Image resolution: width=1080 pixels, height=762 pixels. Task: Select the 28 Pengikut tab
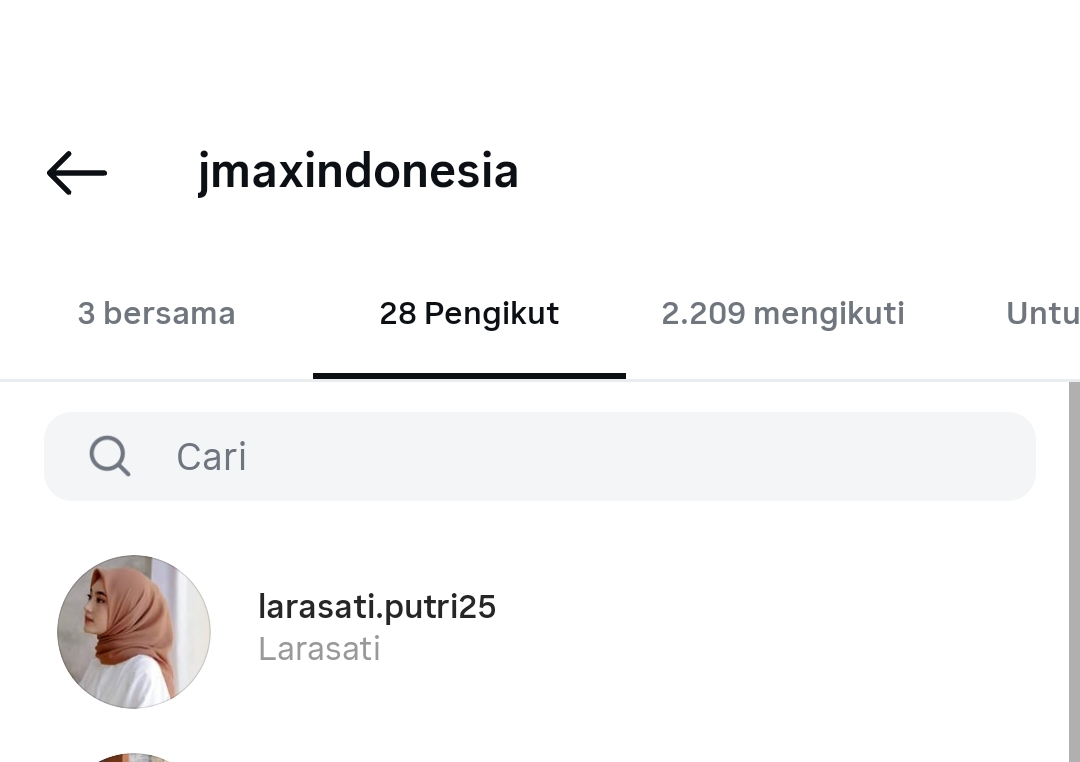[469, 314]
